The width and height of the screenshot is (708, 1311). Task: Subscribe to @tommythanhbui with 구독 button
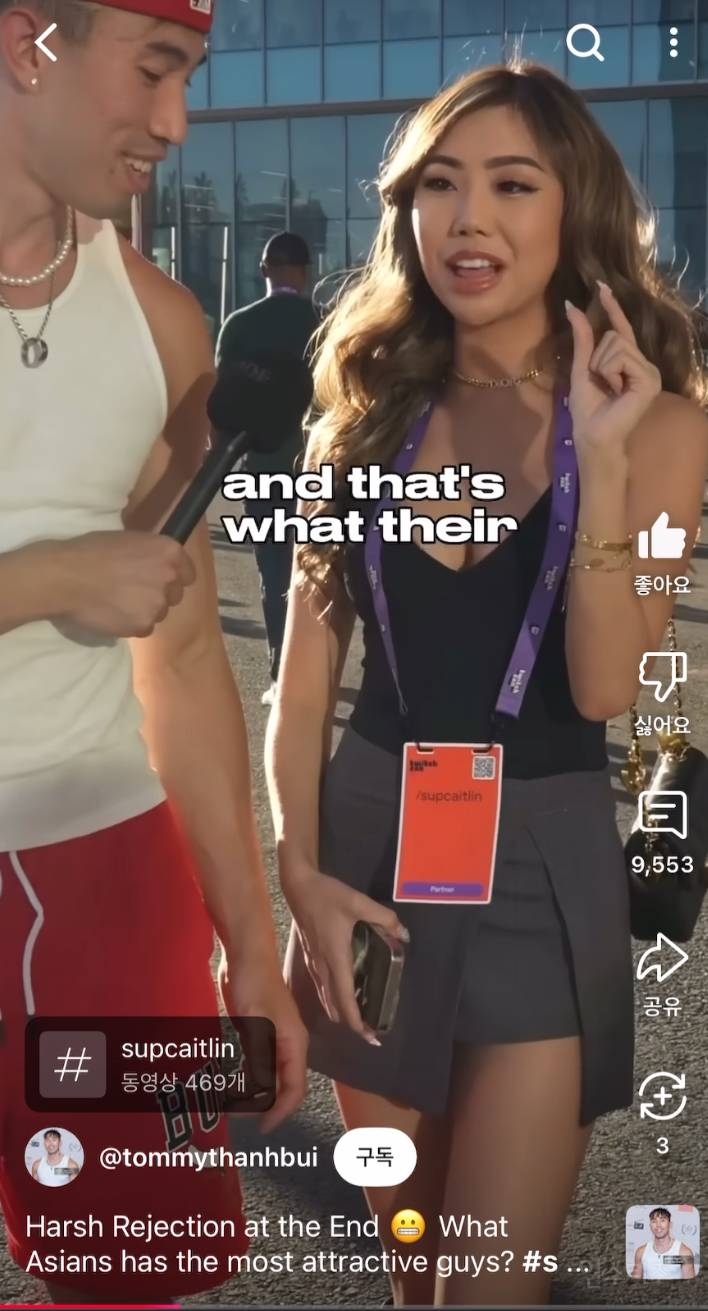[375, 1158]
